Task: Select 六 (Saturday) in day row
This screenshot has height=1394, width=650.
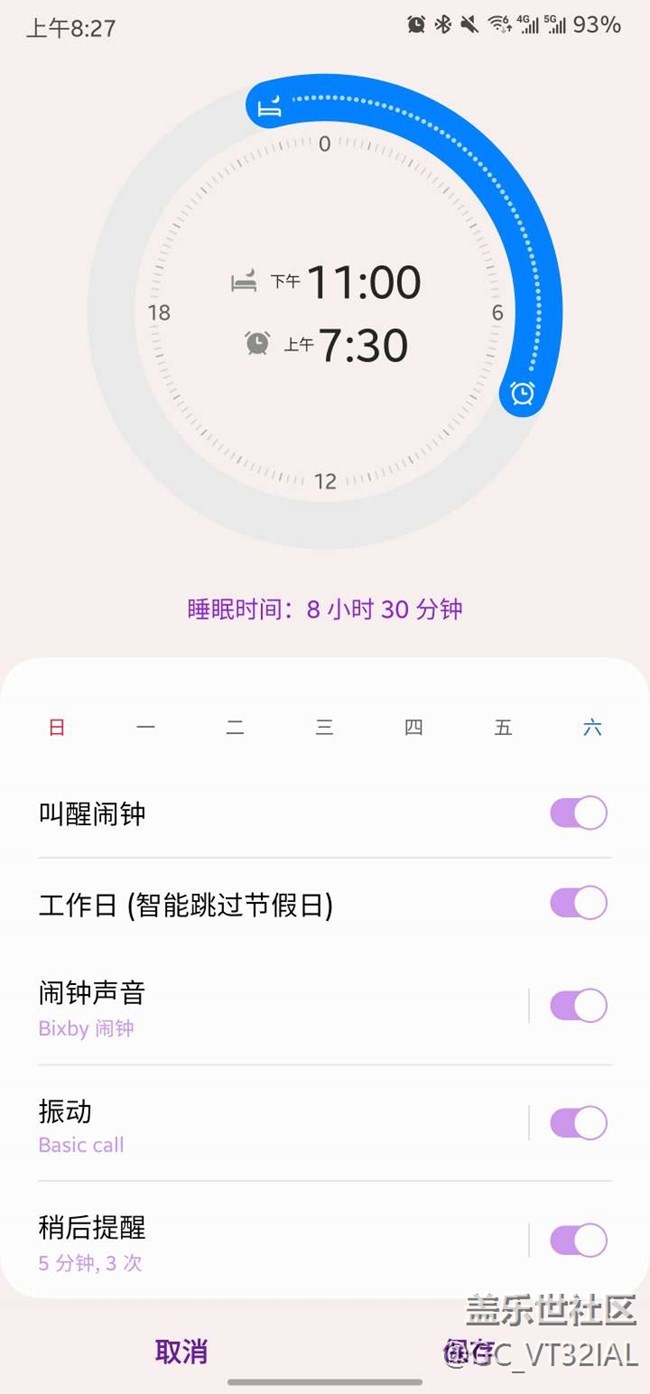Action: tap(592, 728)
